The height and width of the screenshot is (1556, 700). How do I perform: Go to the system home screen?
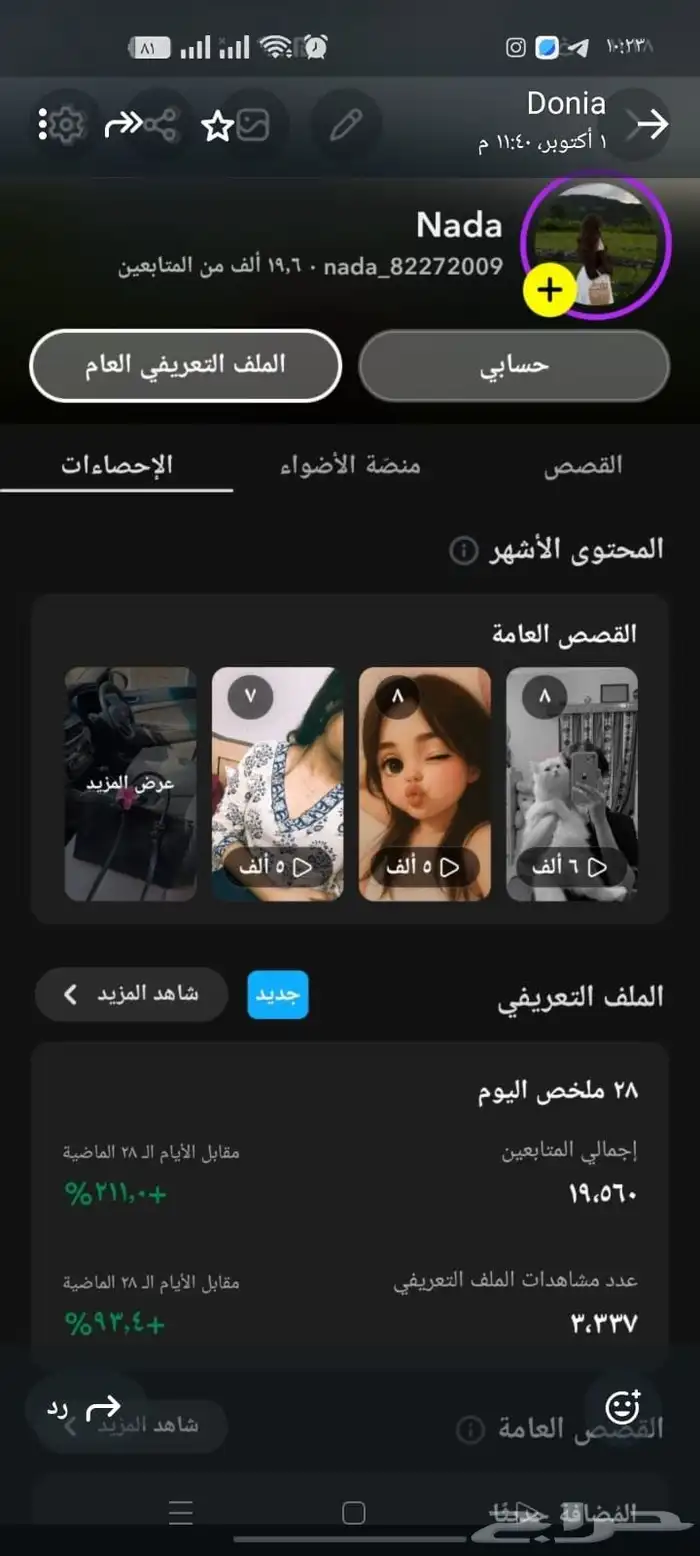353,1513
